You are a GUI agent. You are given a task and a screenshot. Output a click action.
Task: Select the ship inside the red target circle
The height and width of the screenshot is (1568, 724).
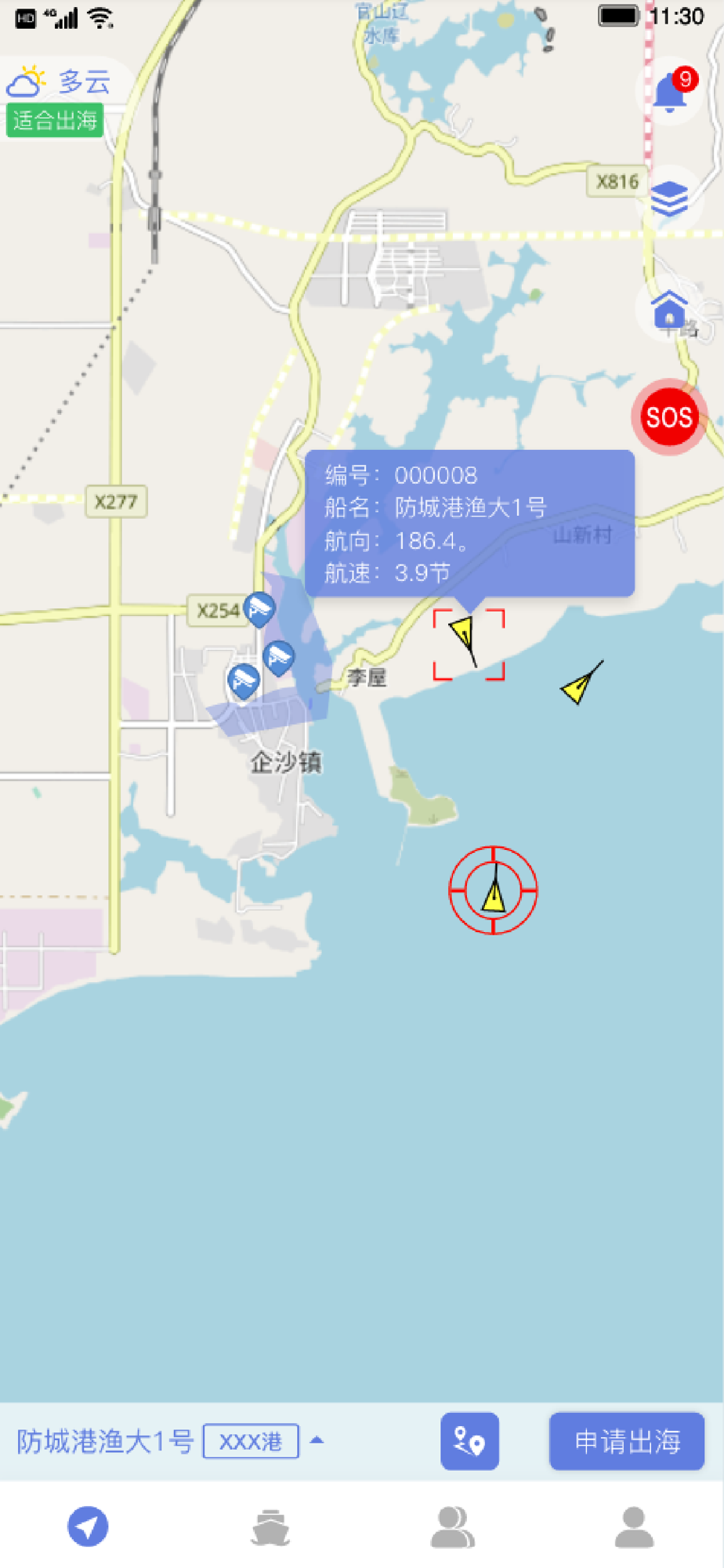494,892
